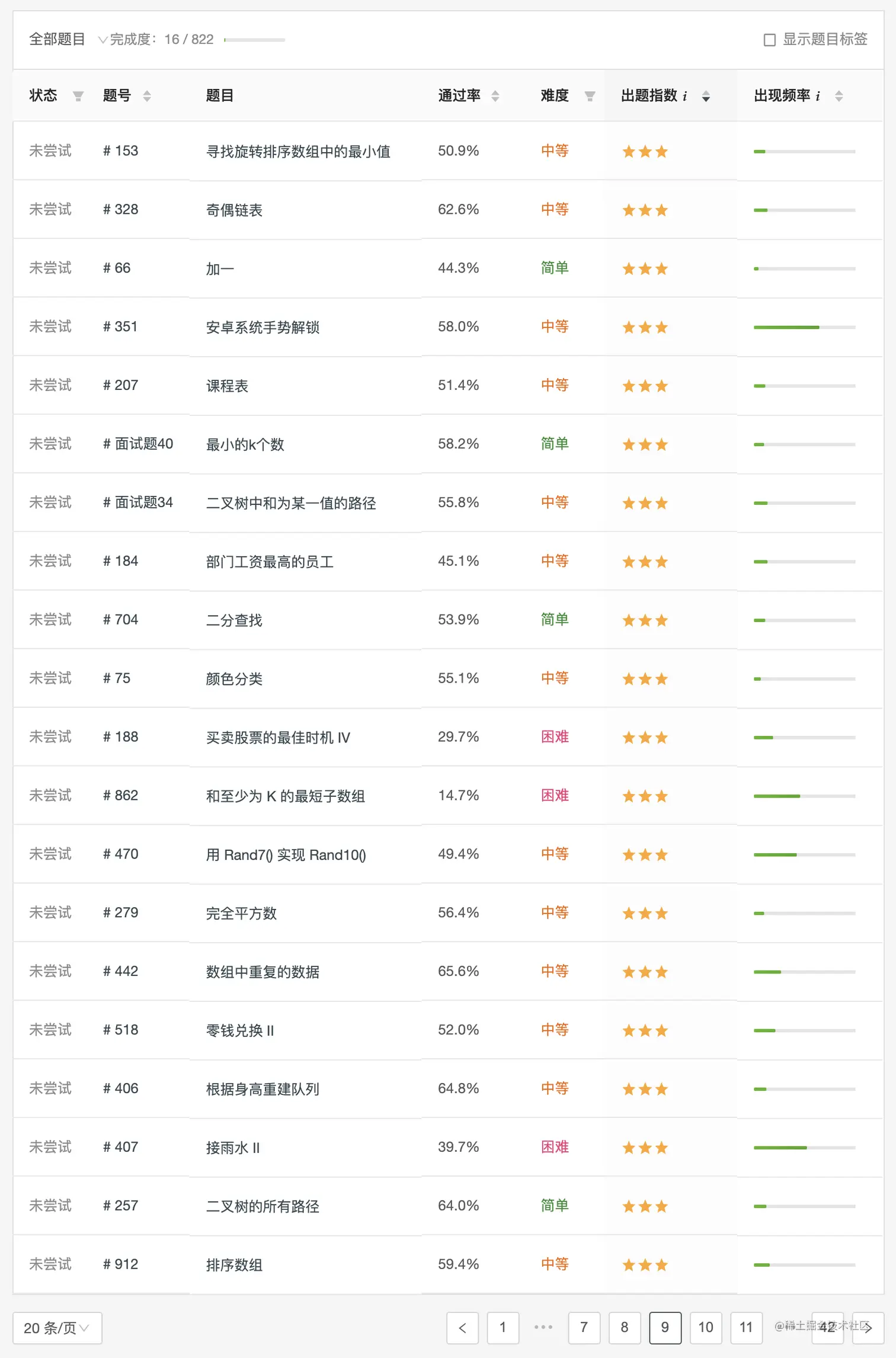Go to the next page arrow

(868, 1328)
